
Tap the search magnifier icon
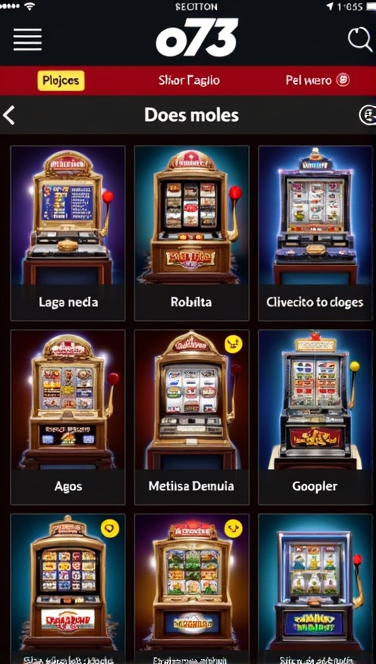[x=359, y=39]
